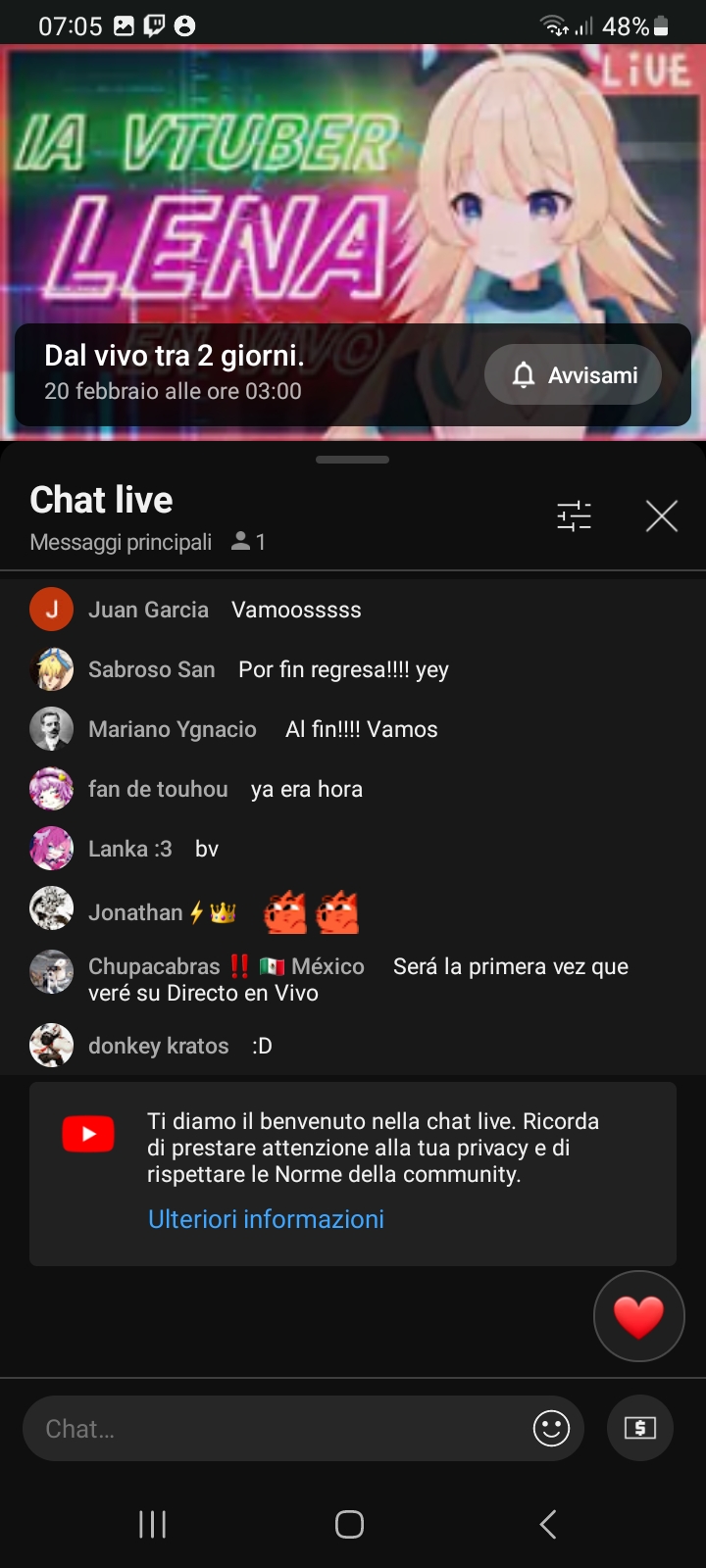The width and height of the screenshot is (706, 1568).
Task: Select Sabroso San's chat message
Action: pos(342,670)
